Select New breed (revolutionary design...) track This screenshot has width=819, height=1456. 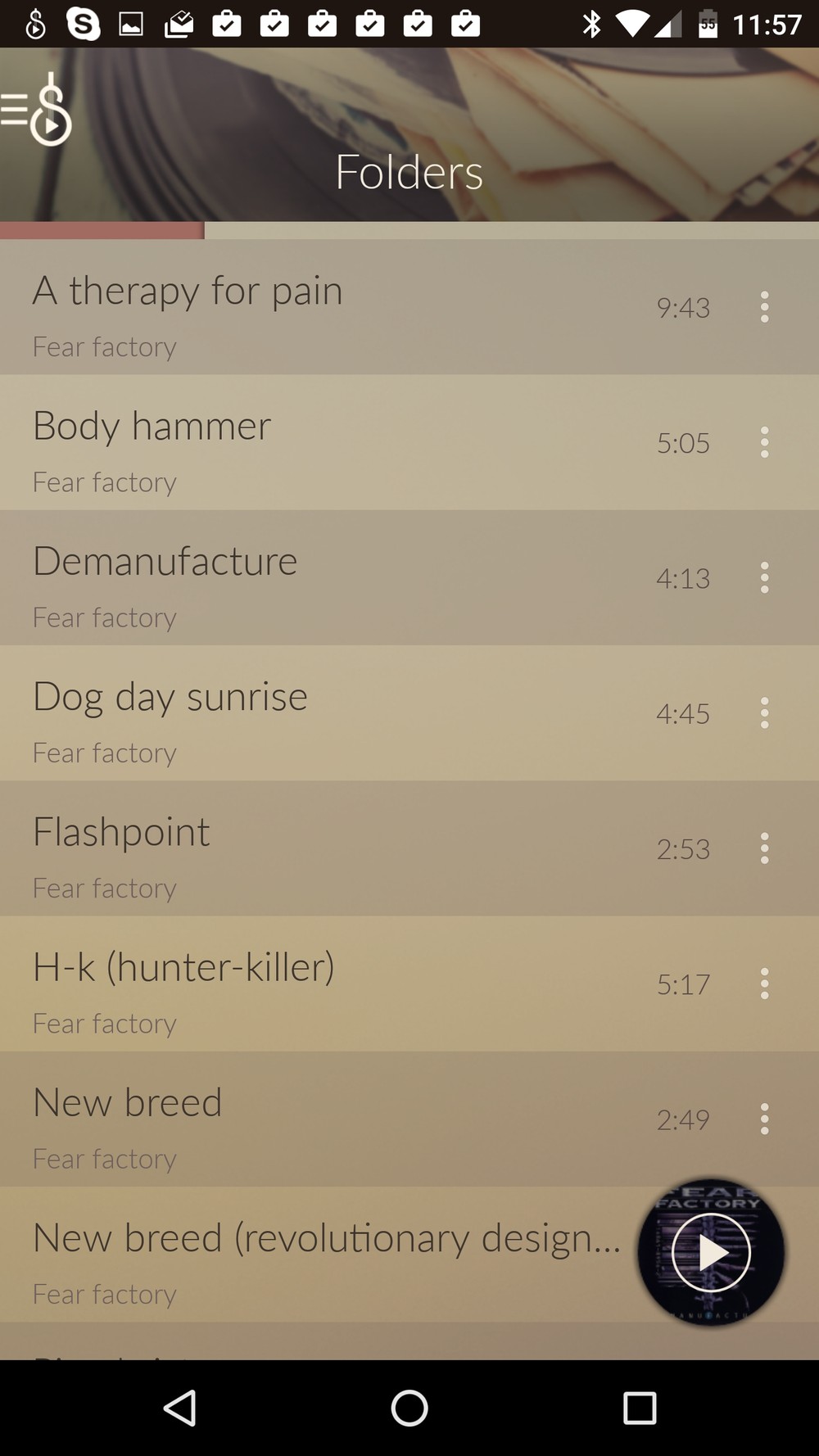coord(328,1255)
